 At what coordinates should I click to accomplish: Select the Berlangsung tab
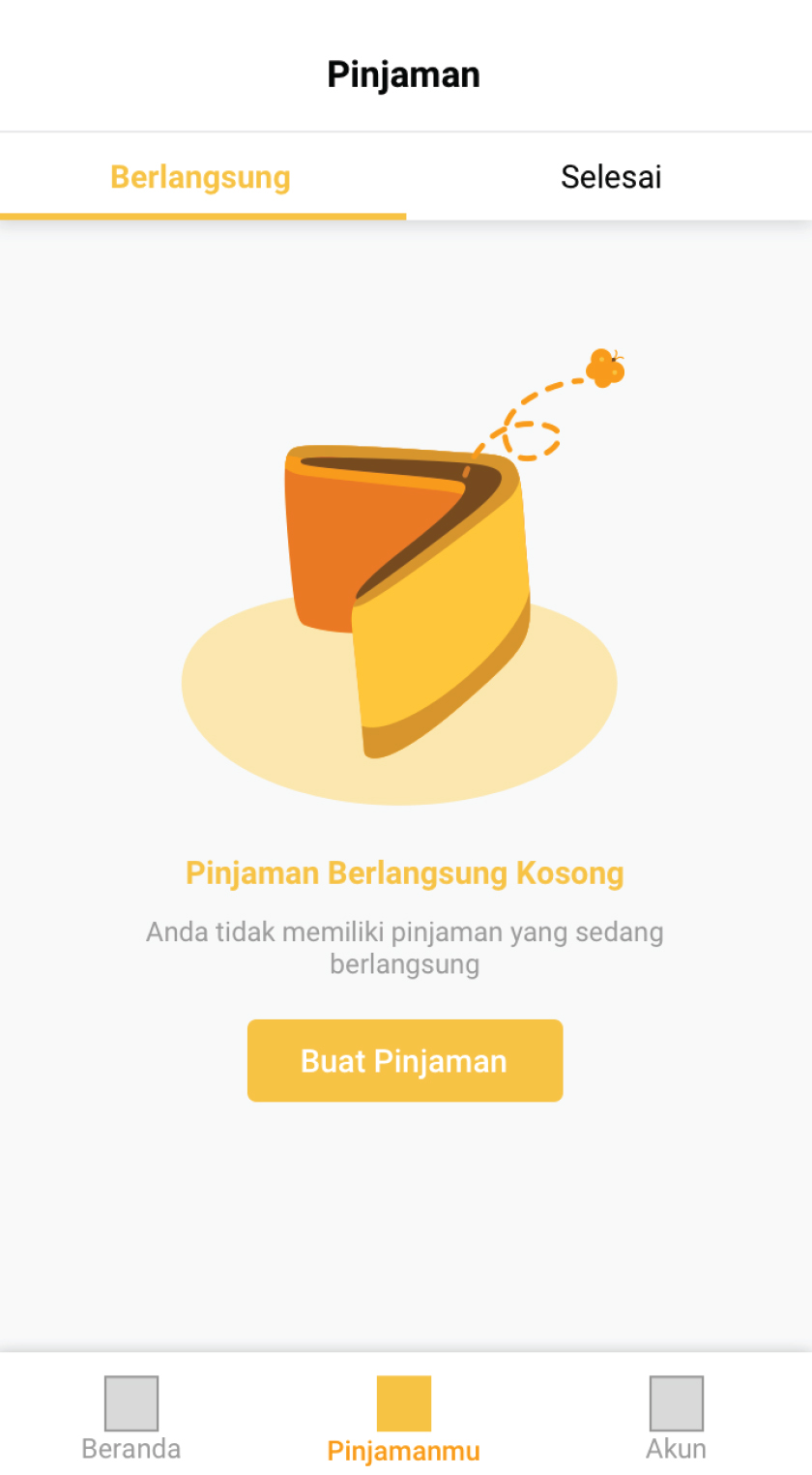pos(201,177)
